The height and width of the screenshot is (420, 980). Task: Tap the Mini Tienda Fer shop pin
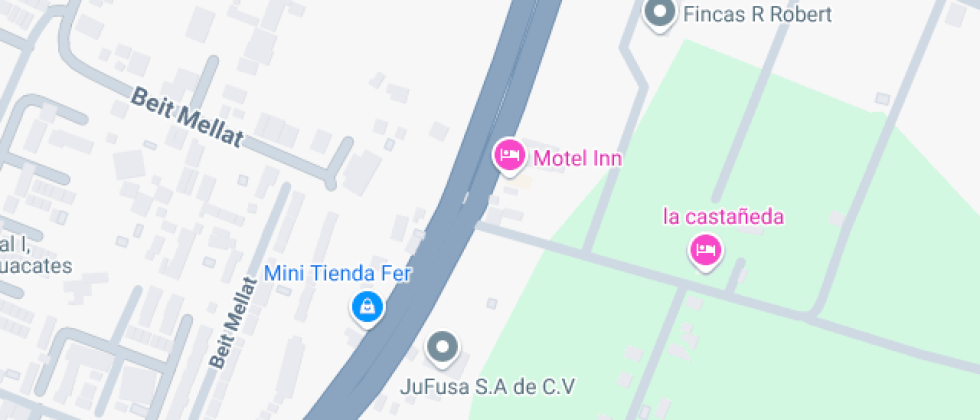[367, 308]
